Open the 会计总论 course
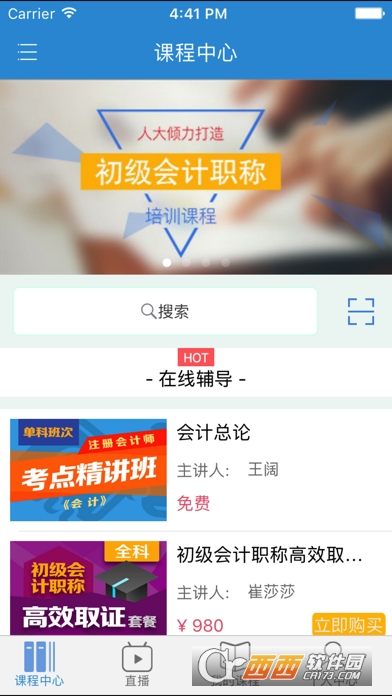Screen dimensions: 392x696 pyautogui.click(x=196, y=470)
